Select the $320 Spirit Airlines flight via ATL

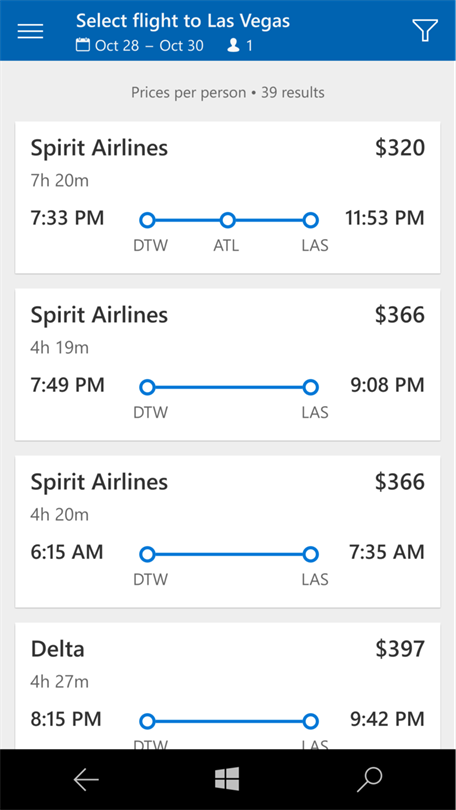click(x=228, y=197)
